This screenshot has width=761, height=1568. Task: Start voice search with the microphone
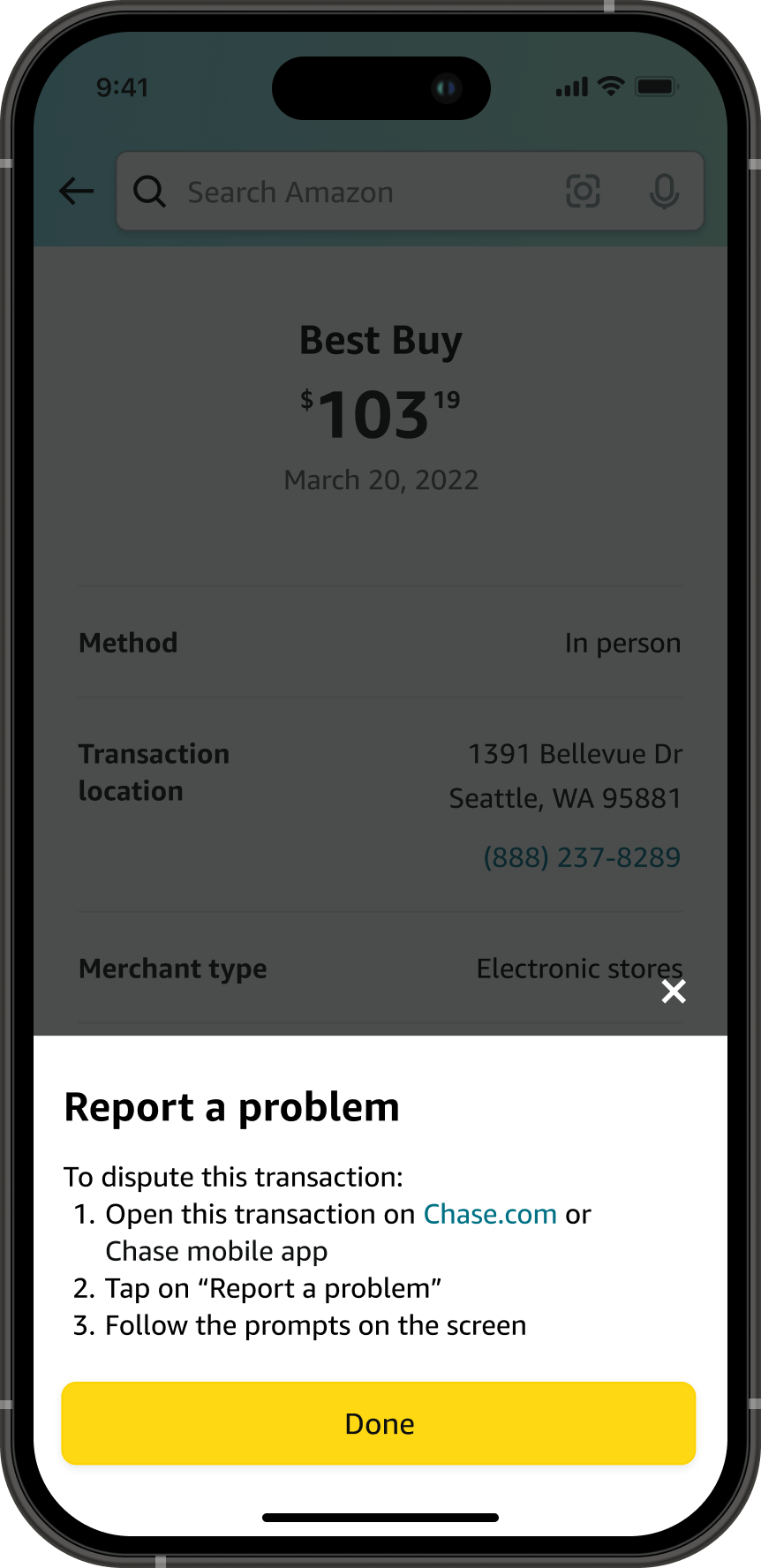[x=664, y=192]
